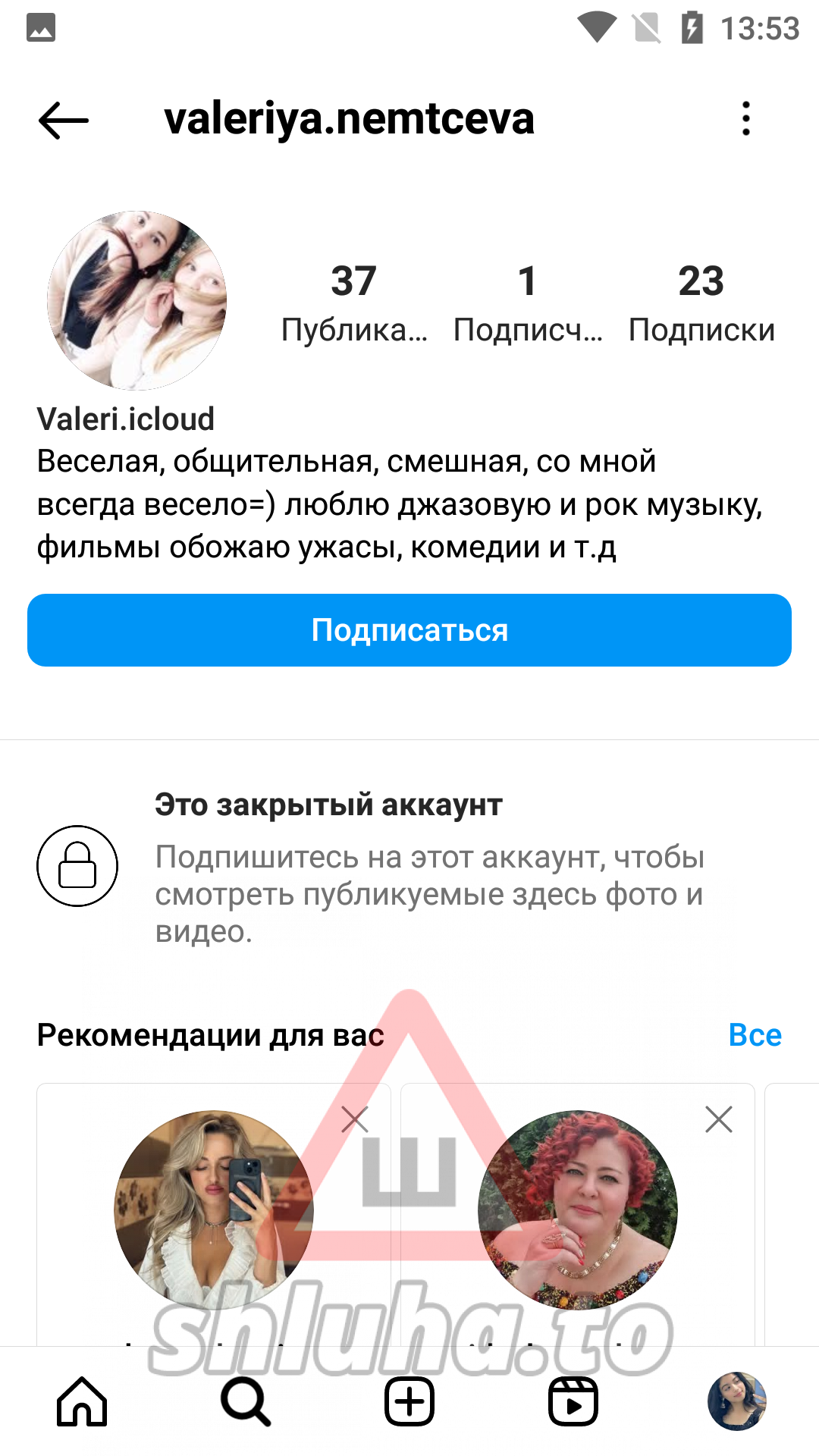The height and width of the screenshot is (1456, 819).
Task: Open the three-dot overflow menu
Action: tap(746, 119)
